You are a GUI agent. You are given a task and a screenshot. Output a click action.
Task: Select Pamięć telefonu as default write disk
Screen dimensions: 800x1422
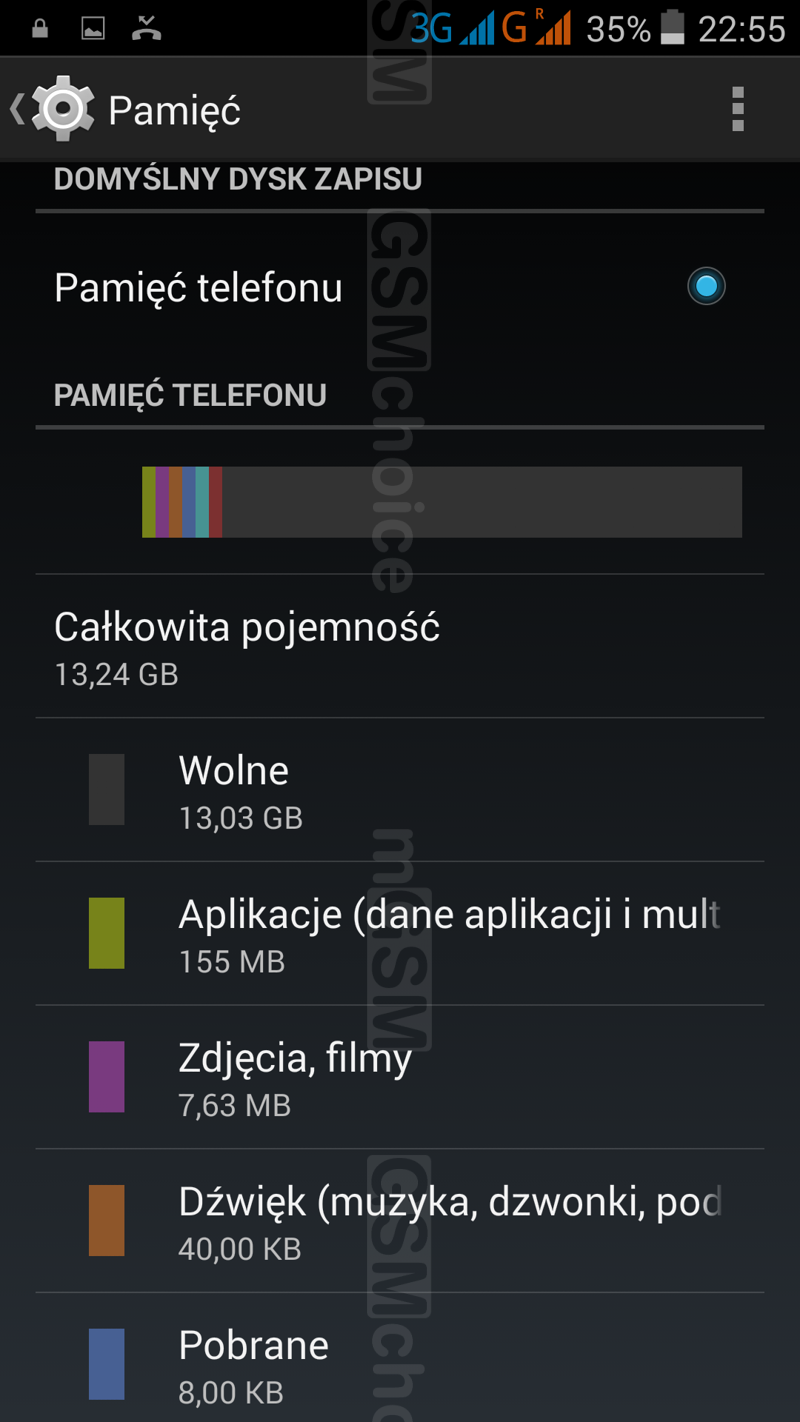(705, 287)
